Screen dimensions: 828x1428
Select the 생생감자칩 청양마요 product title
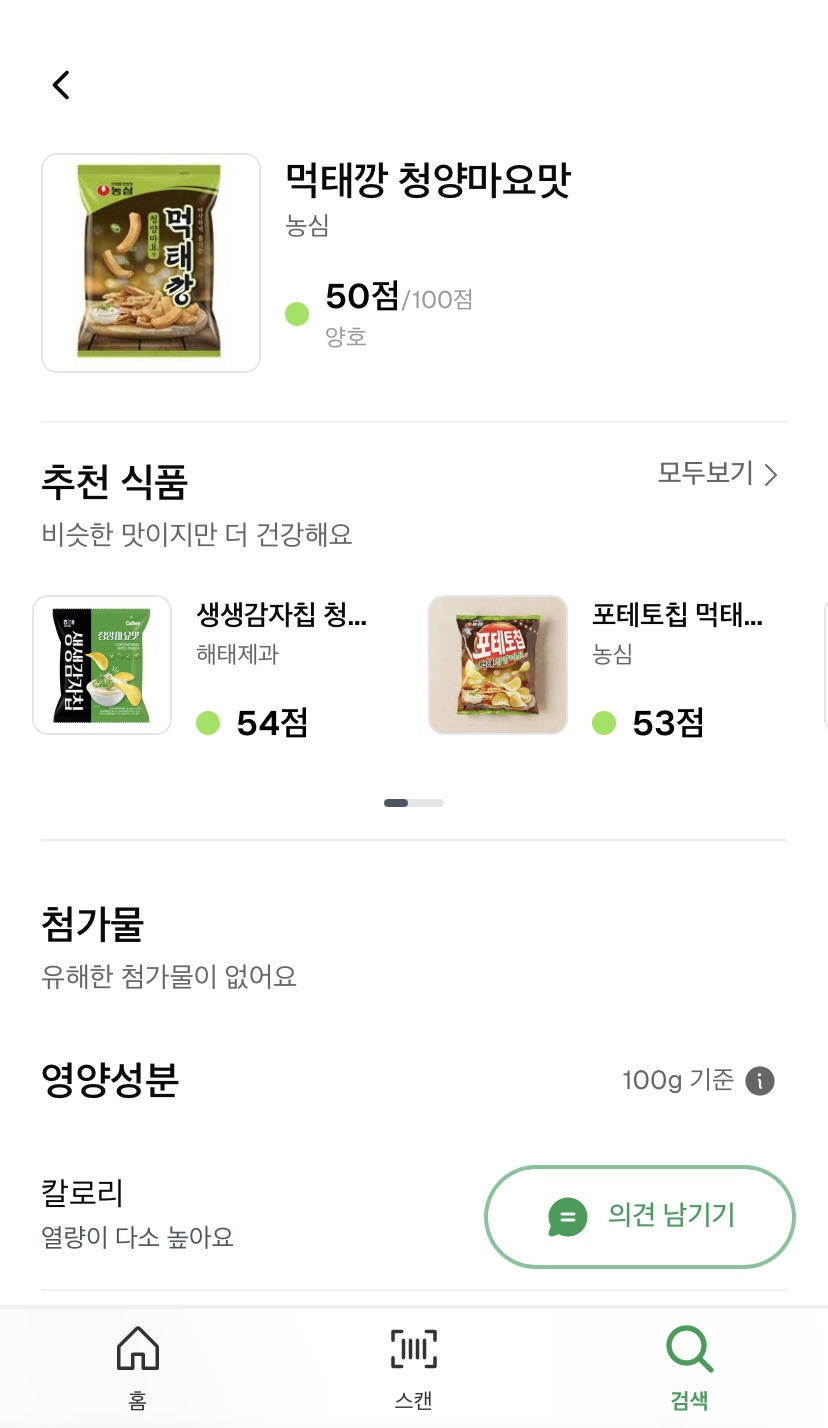point(281,616)
